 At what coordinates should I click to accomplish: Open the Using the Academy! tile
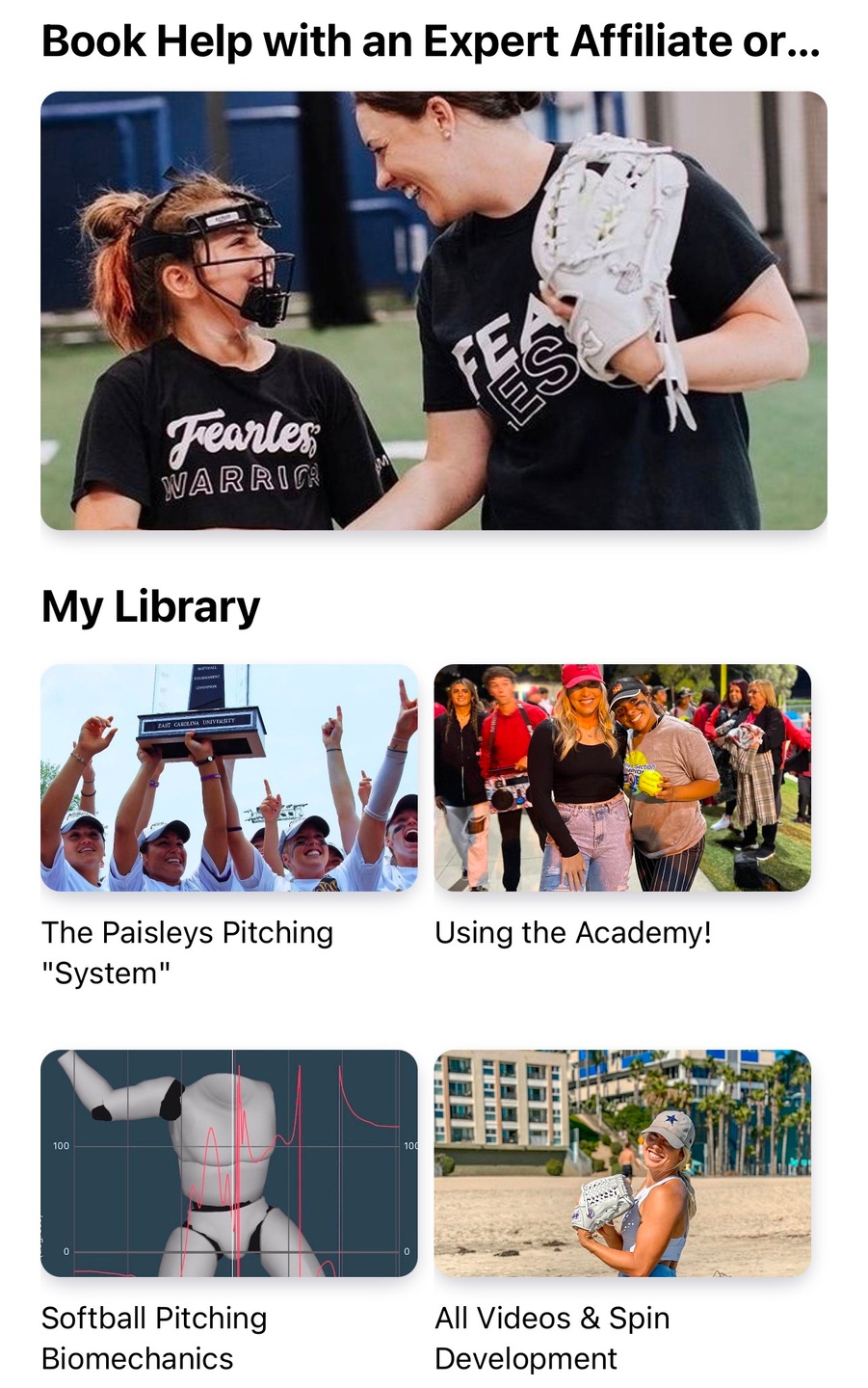(622, 778)
